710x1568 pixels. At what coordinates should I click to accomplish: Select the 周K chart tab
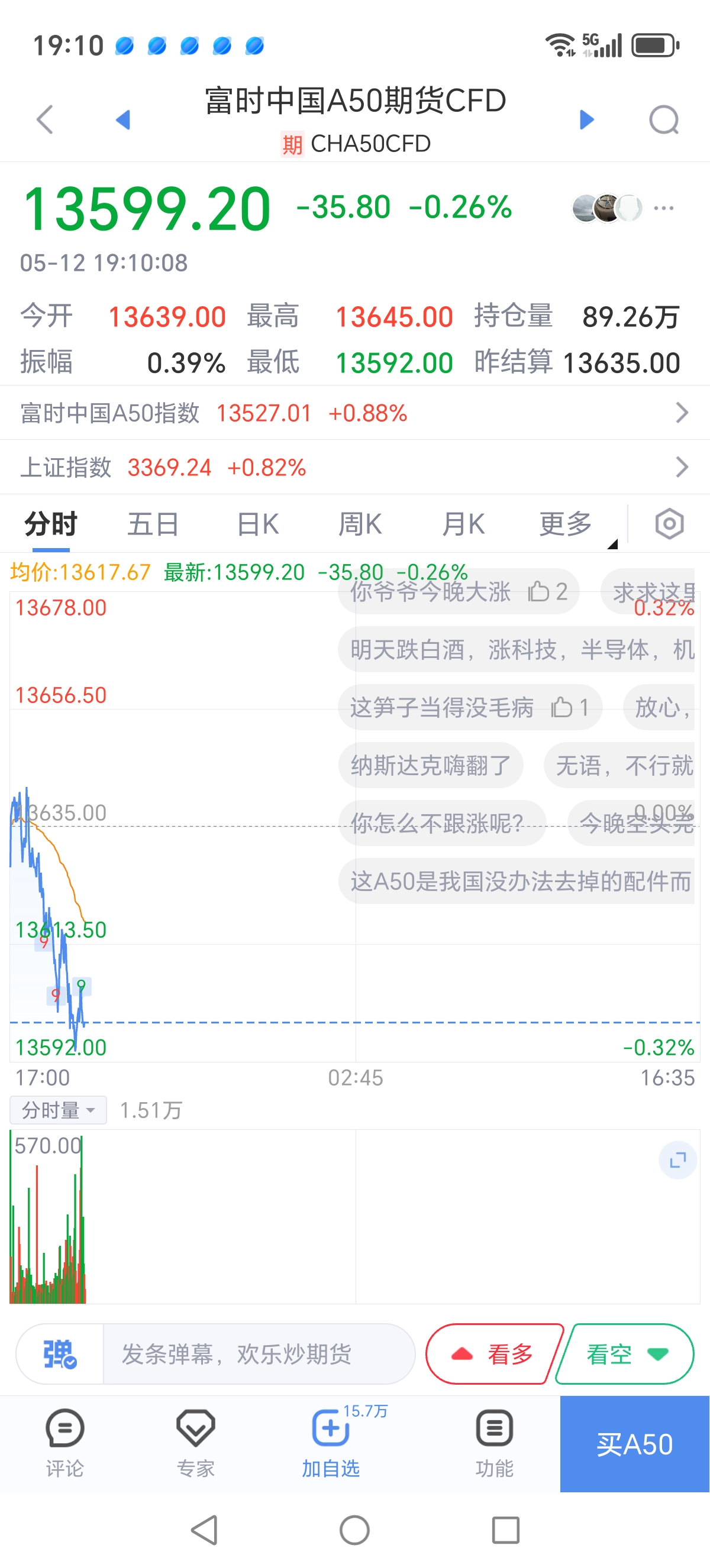tap(360, 524)
